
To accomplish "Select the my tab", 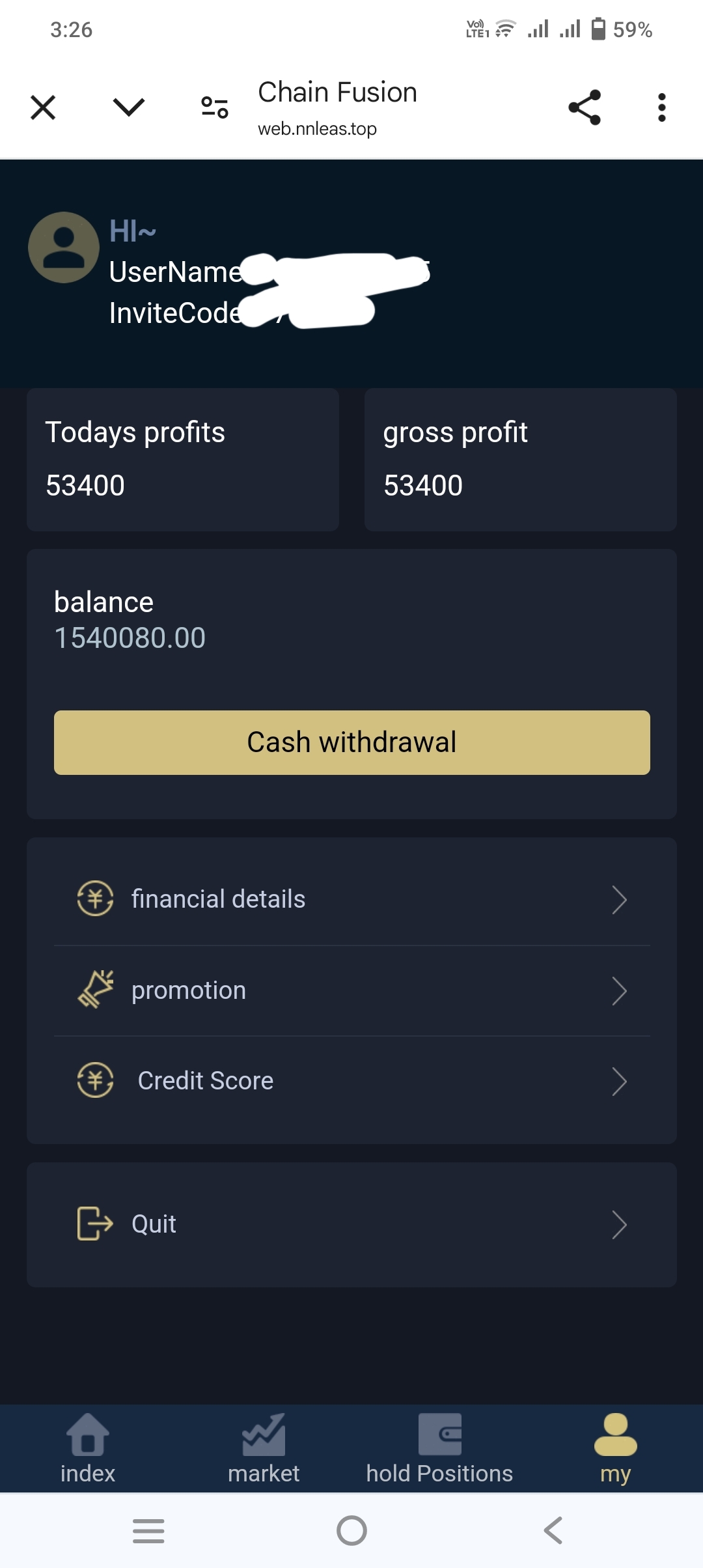I will tap(615, 1449).
